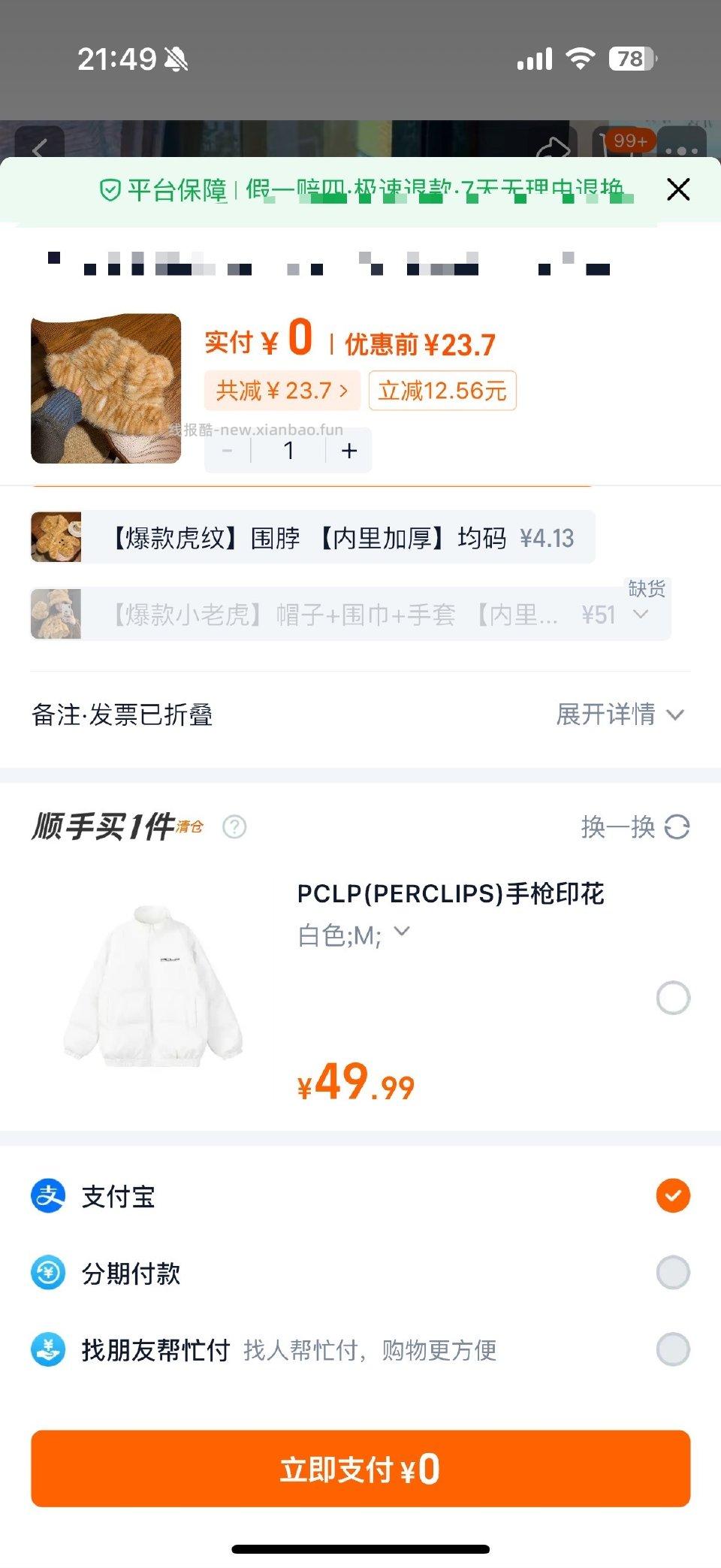721x1568 pixels.
Task: Tap the 分期付款 installment icon
Action: point(47,1273)
